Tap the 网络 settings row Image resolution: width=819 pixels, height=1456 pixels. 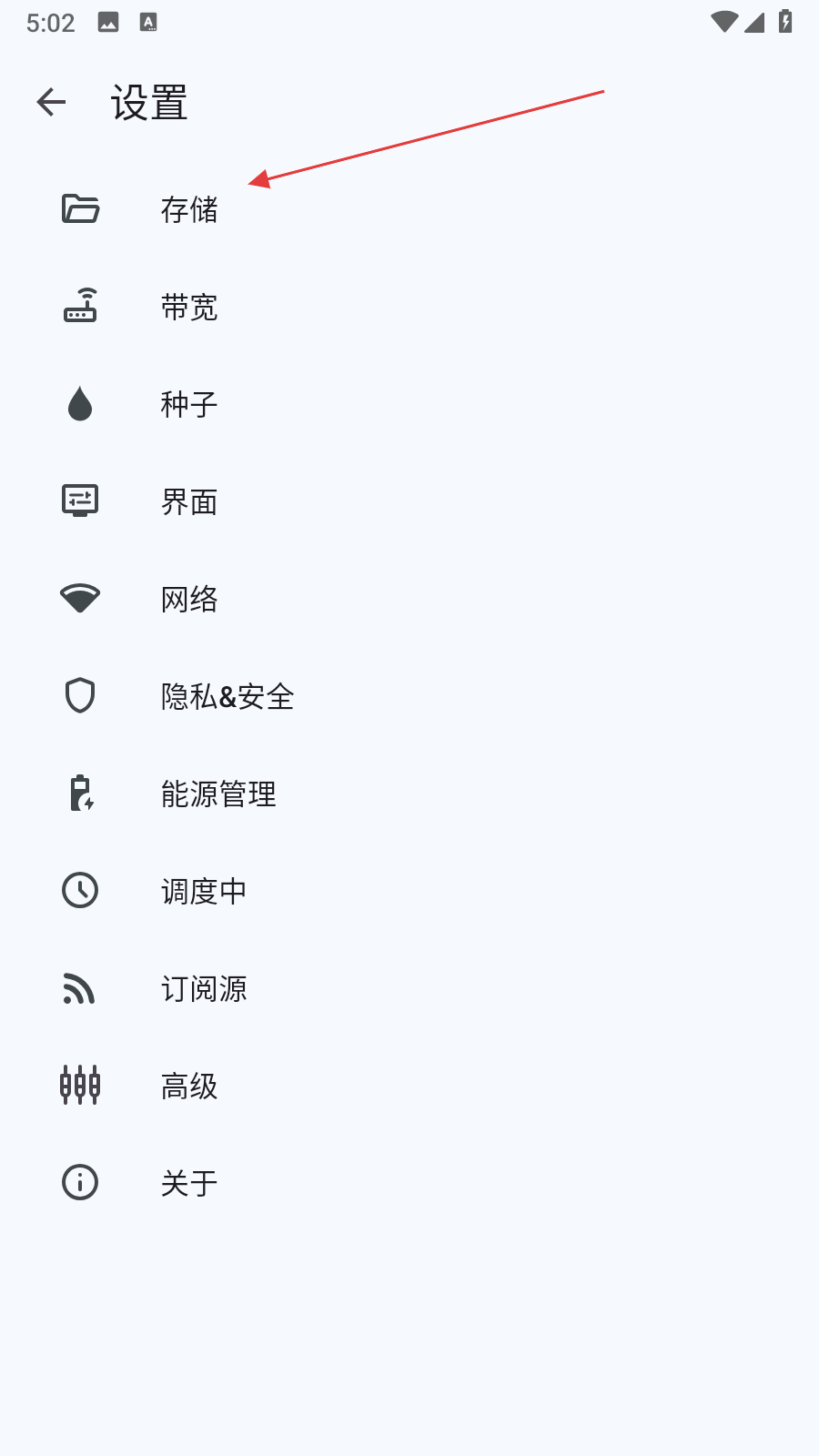[x=189, y=599]
